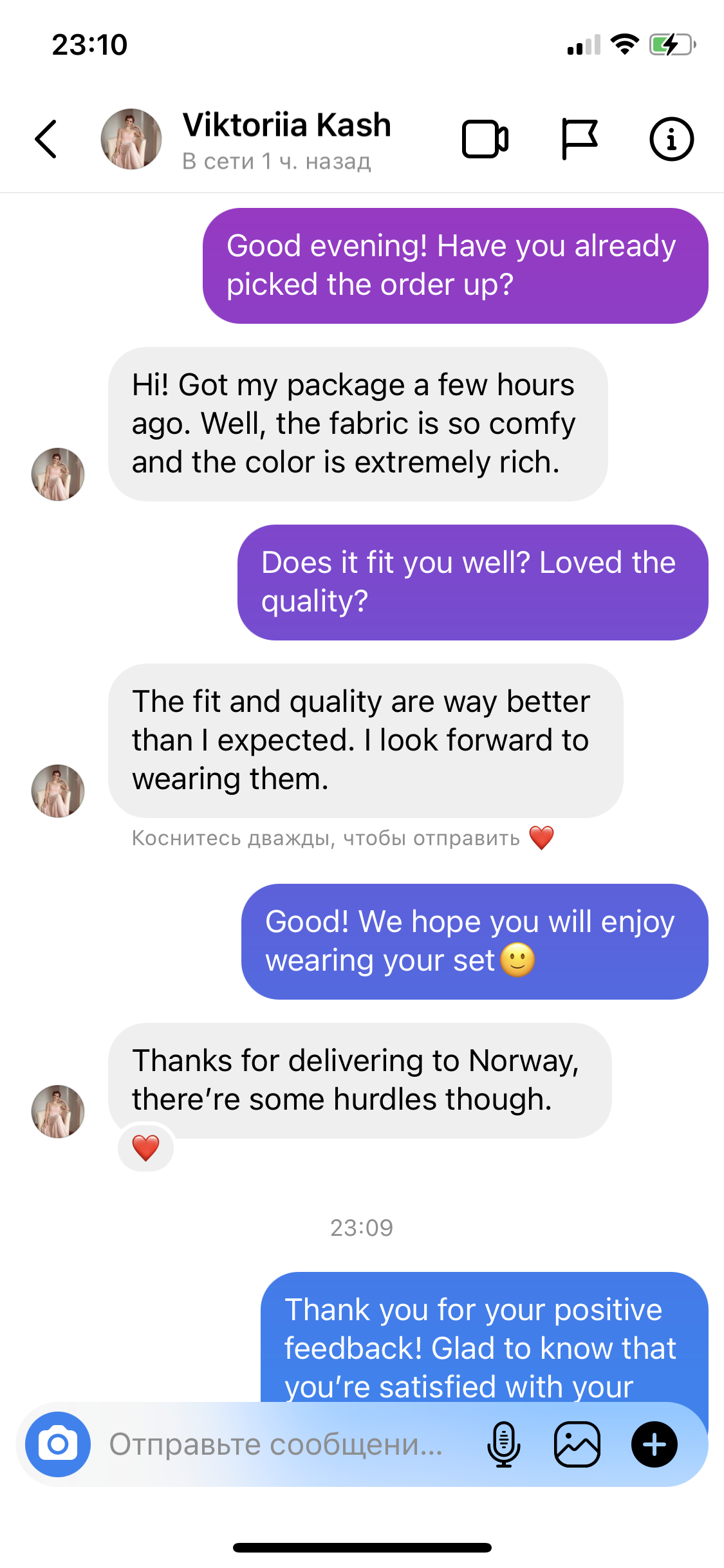Open the photo gallery picker
This screenshot has height=1568, width=724.
577,1444
